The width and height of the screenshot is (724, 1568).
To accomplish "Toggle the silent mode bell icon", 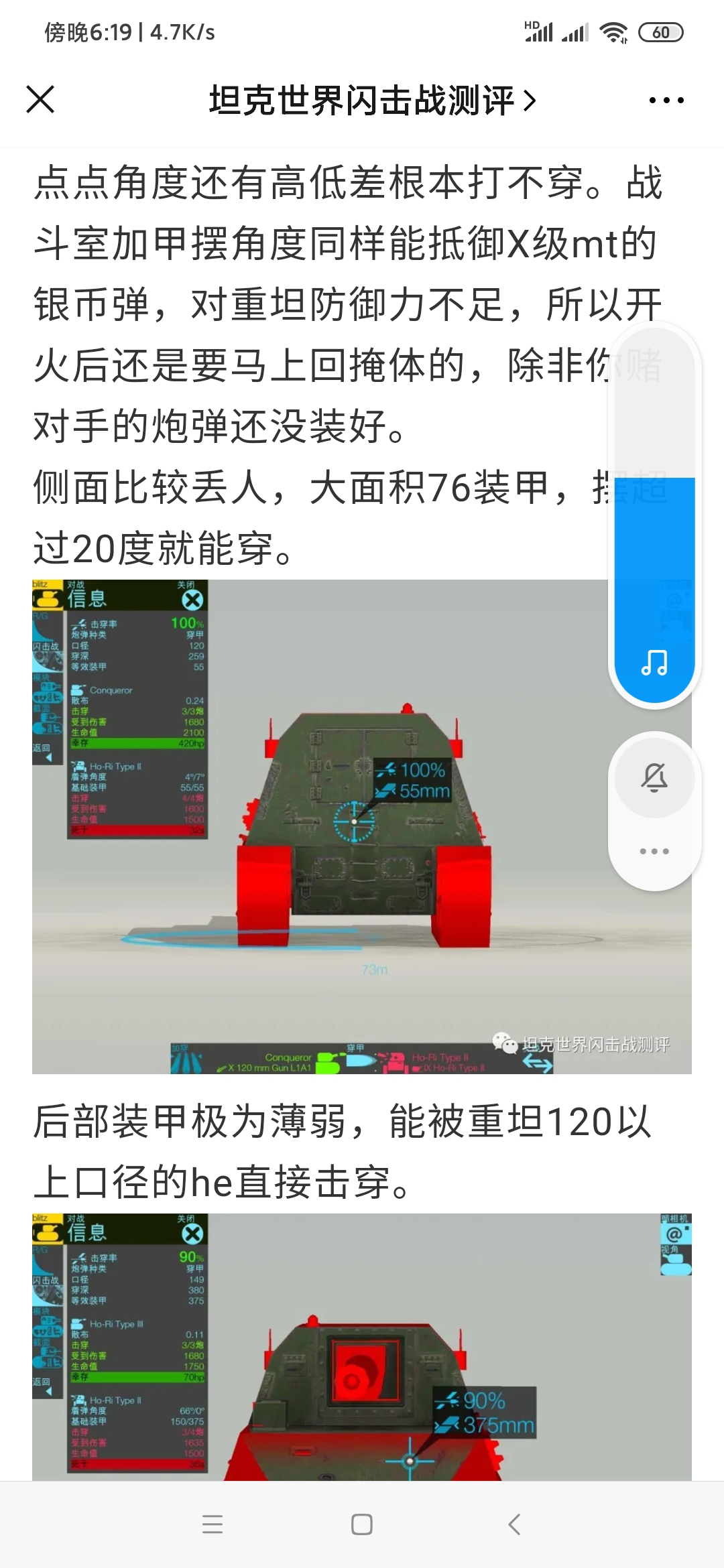I will 654,777.
